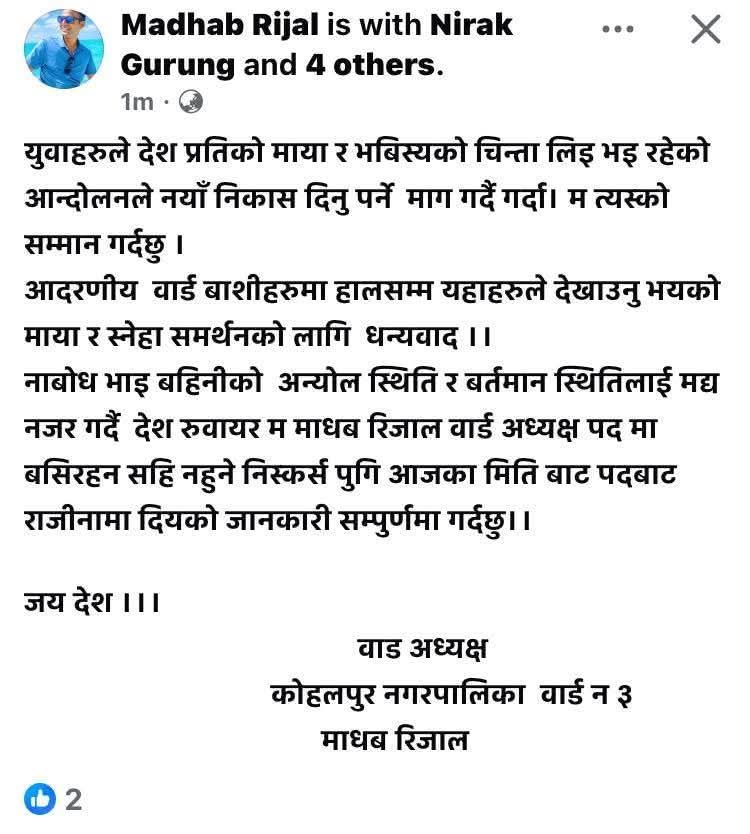Open Madhab Rijal's profile name link
Viewport: 750px width, 834px height.
pos(221,25)
